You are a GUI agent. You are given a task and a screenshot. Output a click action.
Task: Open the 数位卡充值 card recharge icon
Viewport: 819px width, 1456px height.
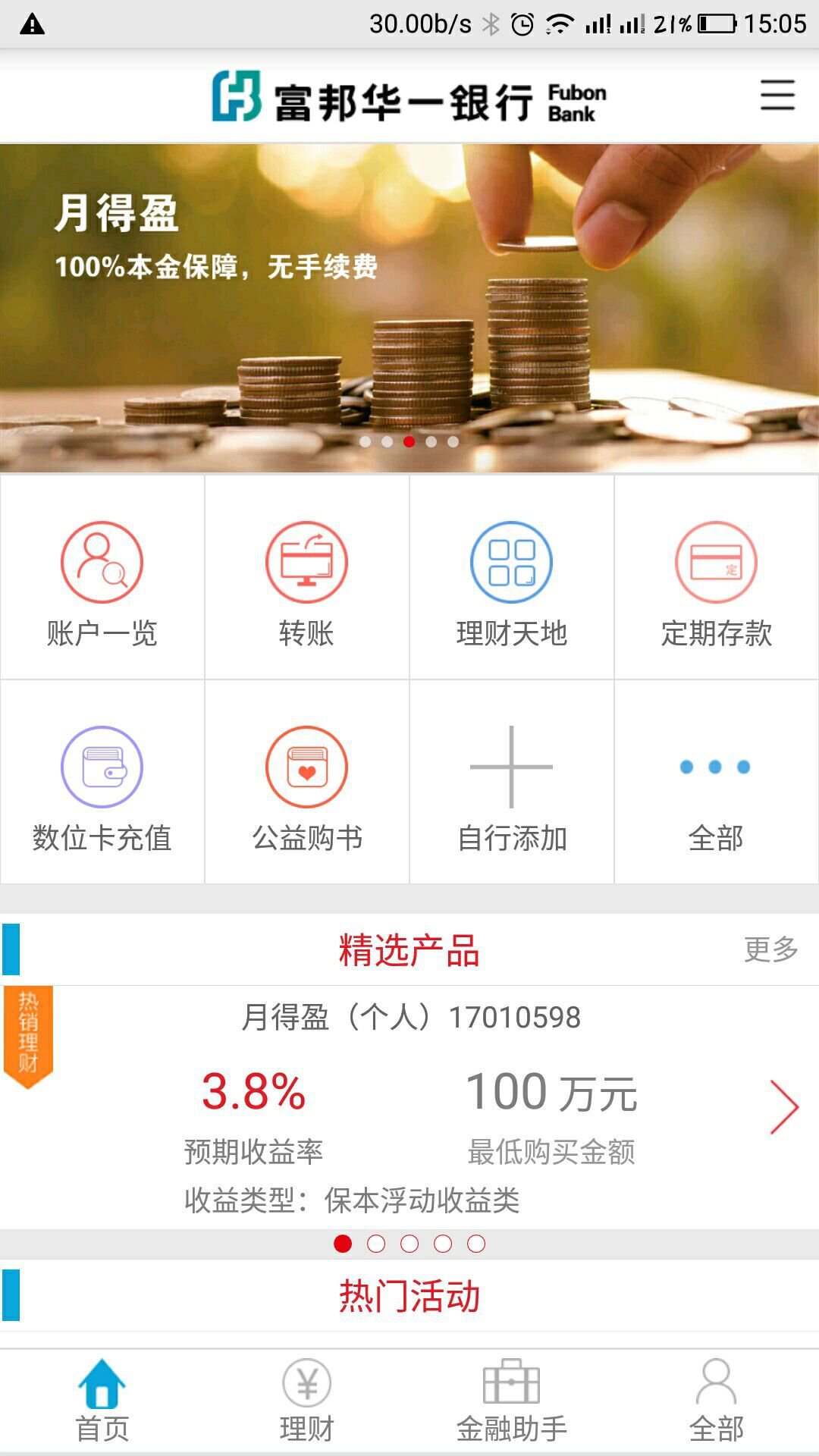(x=101, y=767)
